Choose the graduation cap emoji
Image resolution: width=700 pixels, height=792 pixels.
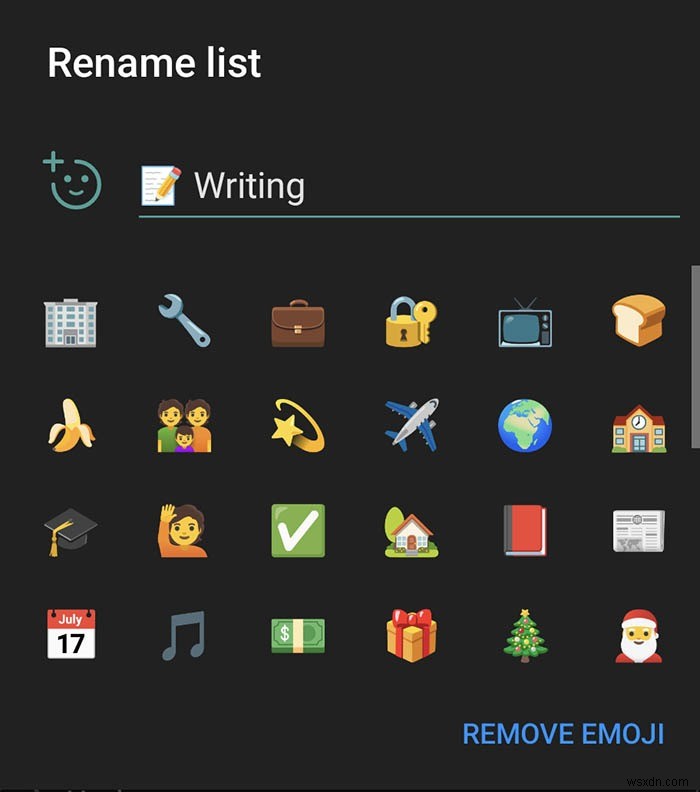pyautogui.click(x=71, y=530)
